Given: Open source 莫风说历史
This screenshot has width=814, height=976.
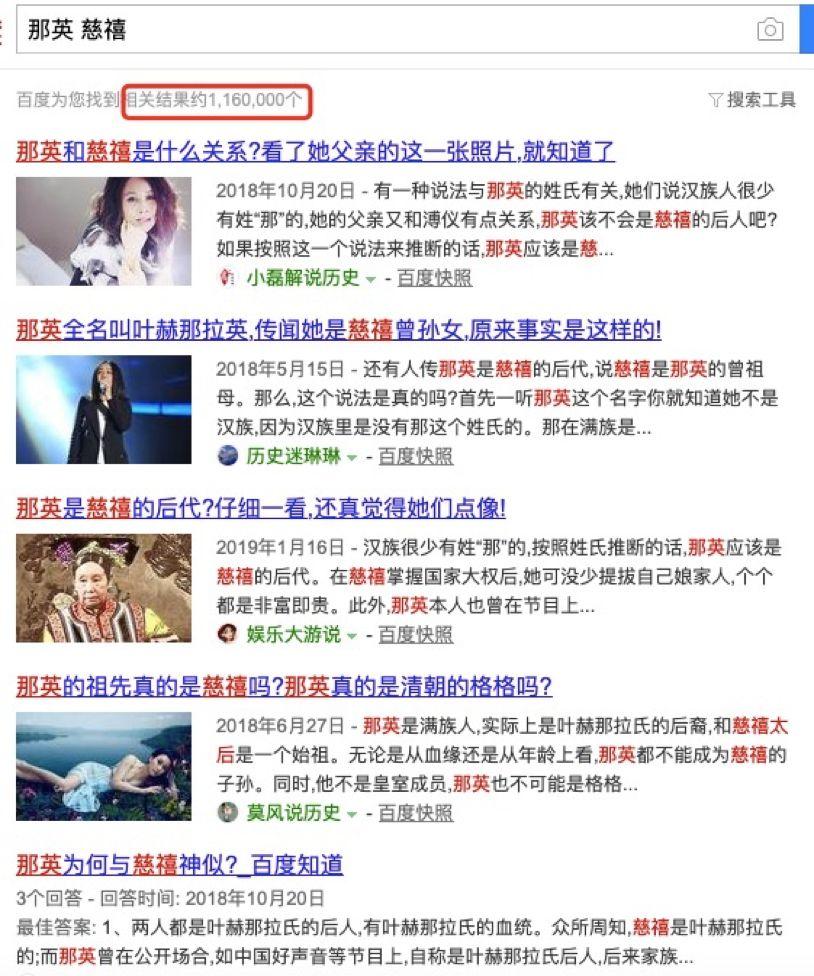Looking at the screenshot, I should pos(292,813).
